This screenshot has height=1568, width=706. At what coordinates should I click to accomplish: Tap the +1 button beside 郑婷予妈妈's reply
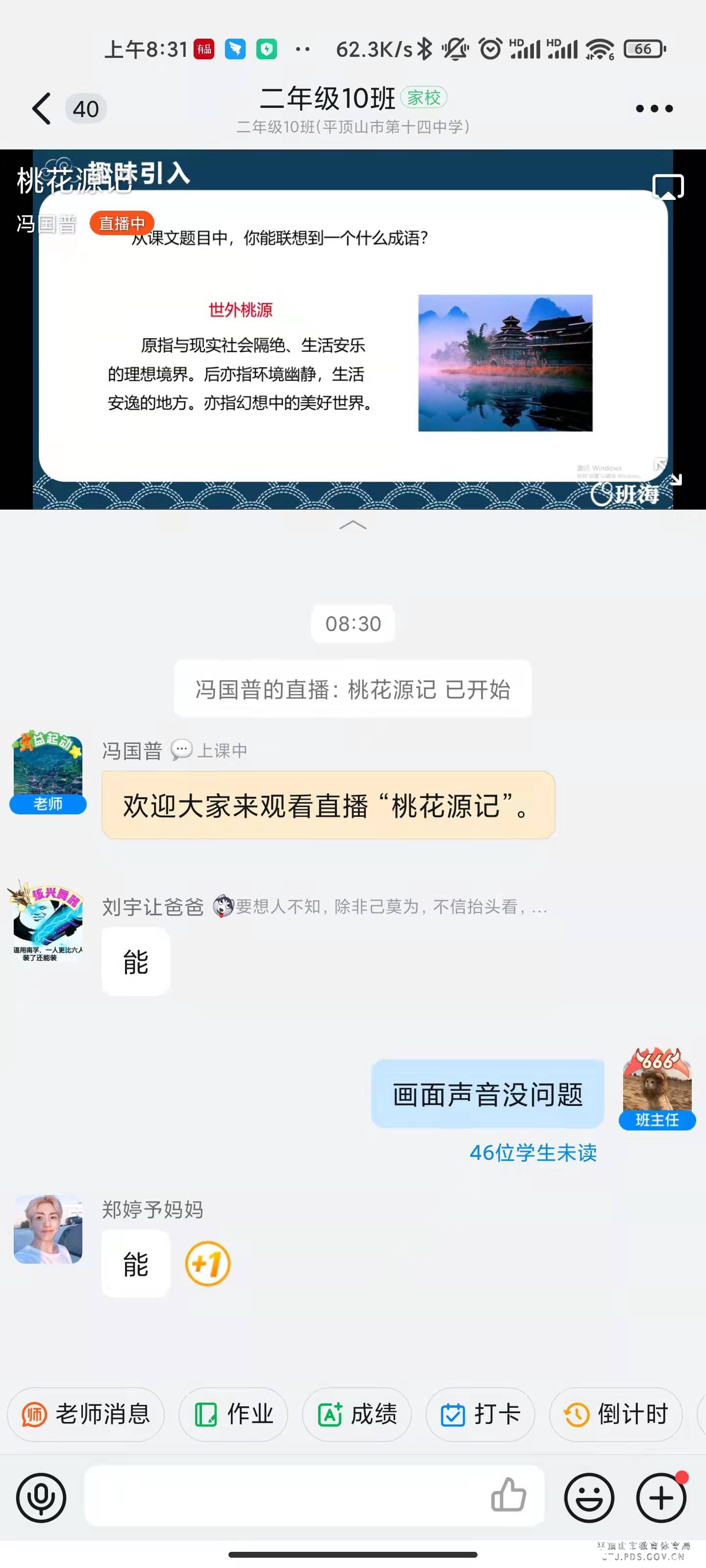pyautogui.click(x=208, y=1264)
